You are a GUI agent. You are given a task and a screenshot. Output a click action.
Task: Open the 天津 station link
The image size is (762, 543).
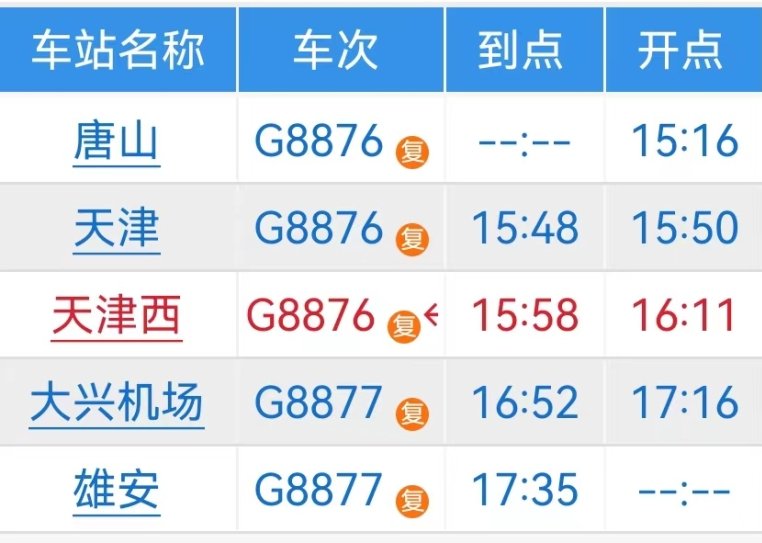pos(116,229)
